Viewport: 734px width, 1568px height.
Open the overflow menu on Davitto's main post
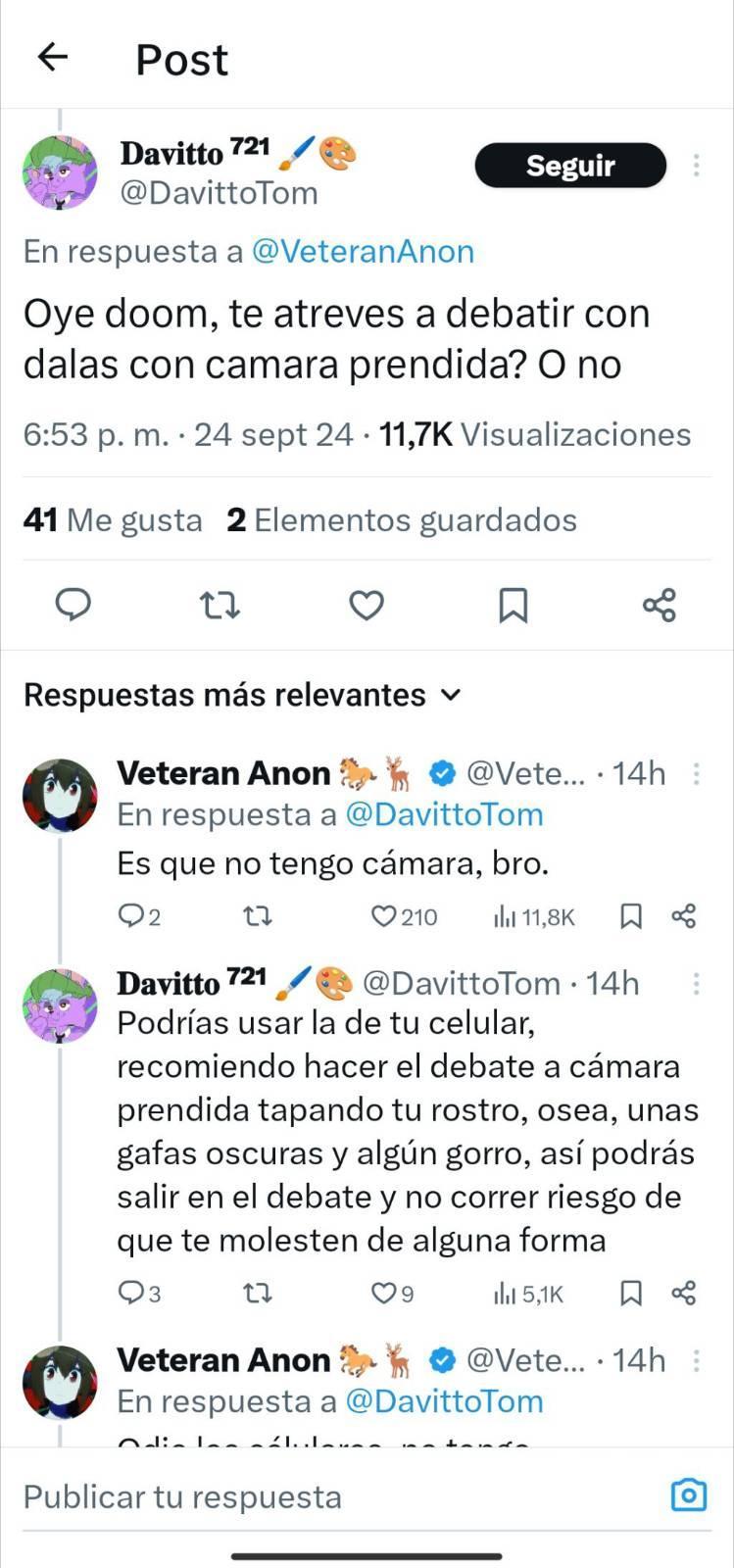696,165
